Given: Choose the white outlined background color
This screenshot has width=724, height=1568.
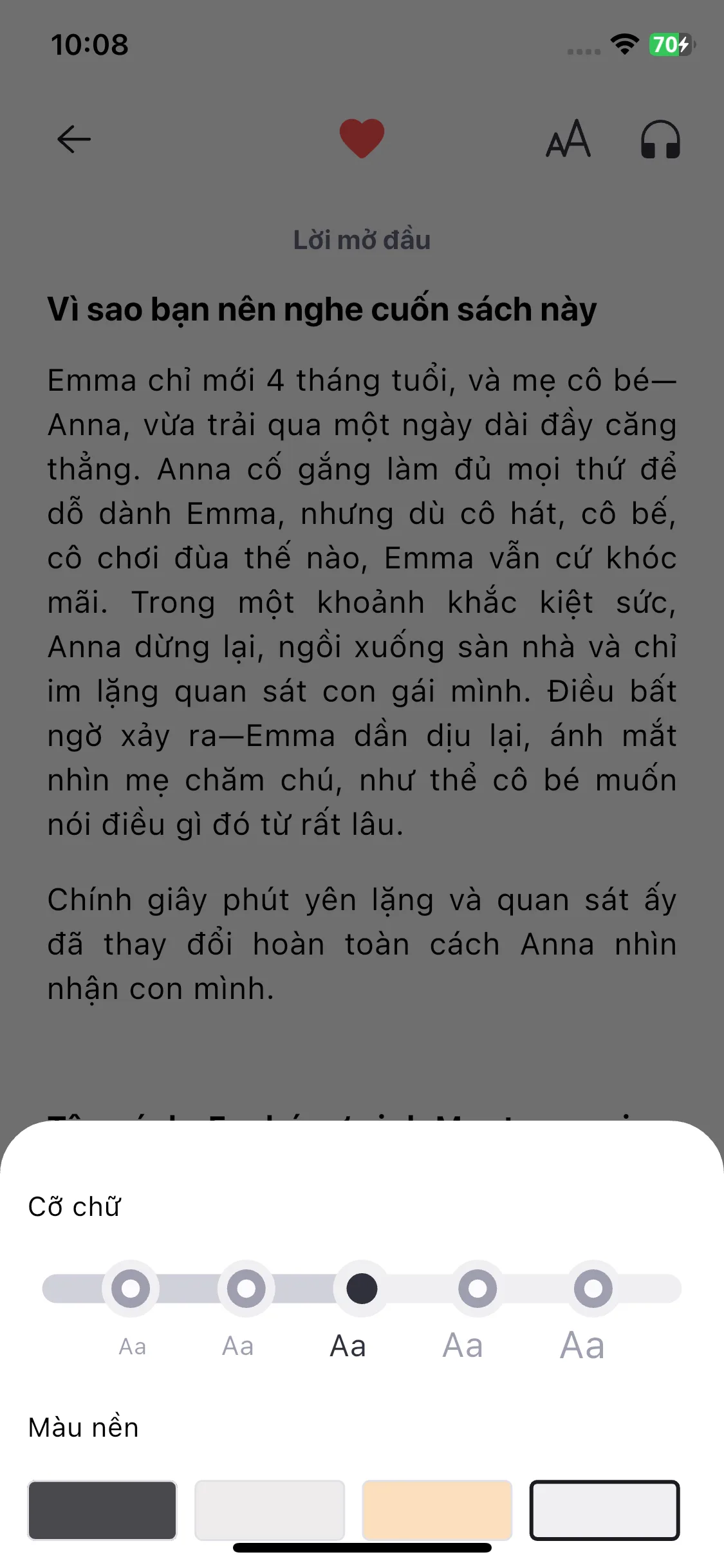Looking at the screenshot, I should pos(604,1510).
